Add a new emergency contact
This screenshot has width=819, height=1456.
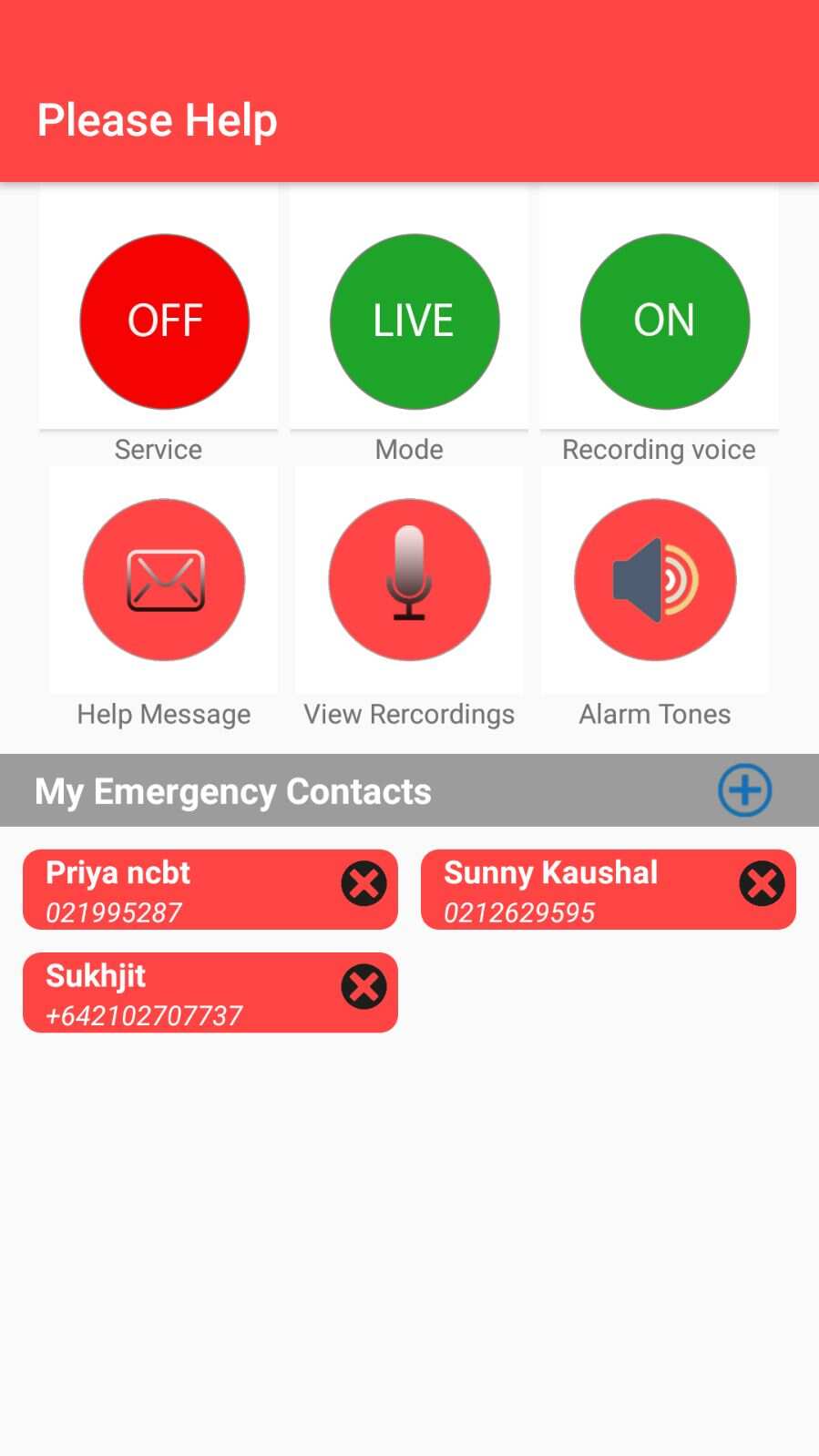pyautogui.click(x=744, y=790)
